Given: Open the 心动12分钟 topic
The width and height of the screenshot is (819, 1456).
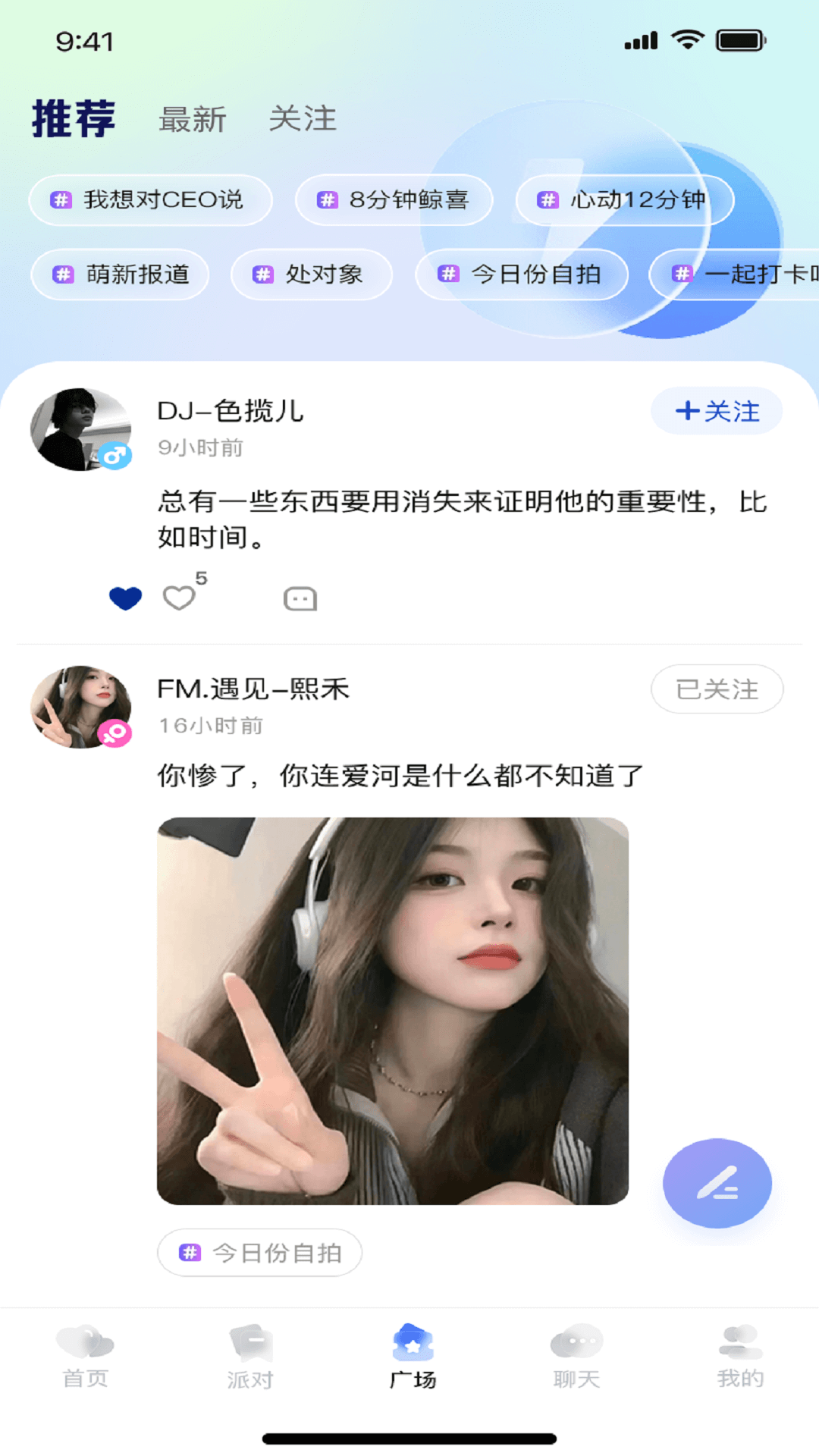Looking at the screenshot, I should click(x=624, y=200).
